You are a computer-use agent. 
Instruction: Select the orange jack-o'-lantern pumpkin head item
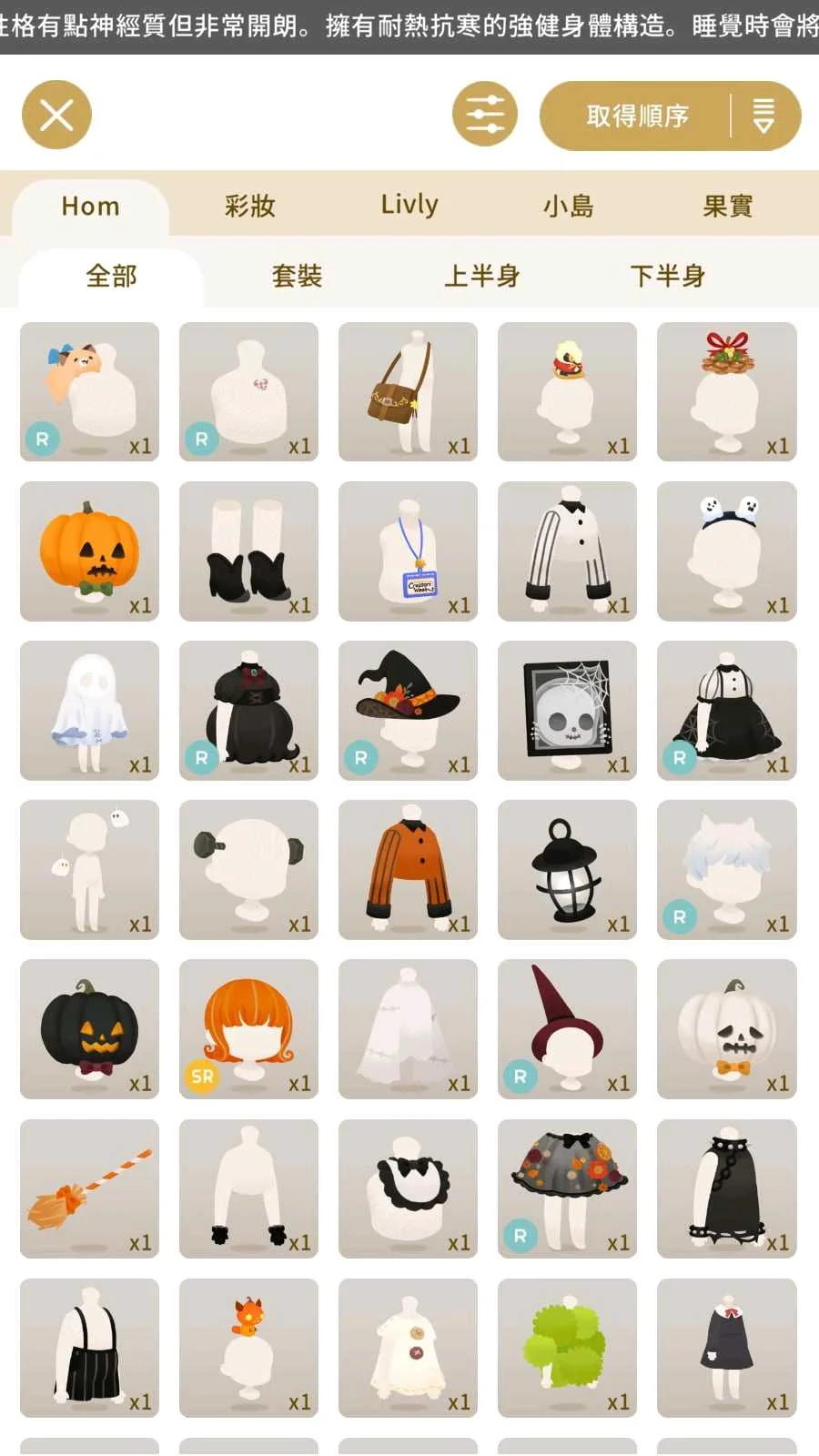pyautogui.click(x=89, y=551)
